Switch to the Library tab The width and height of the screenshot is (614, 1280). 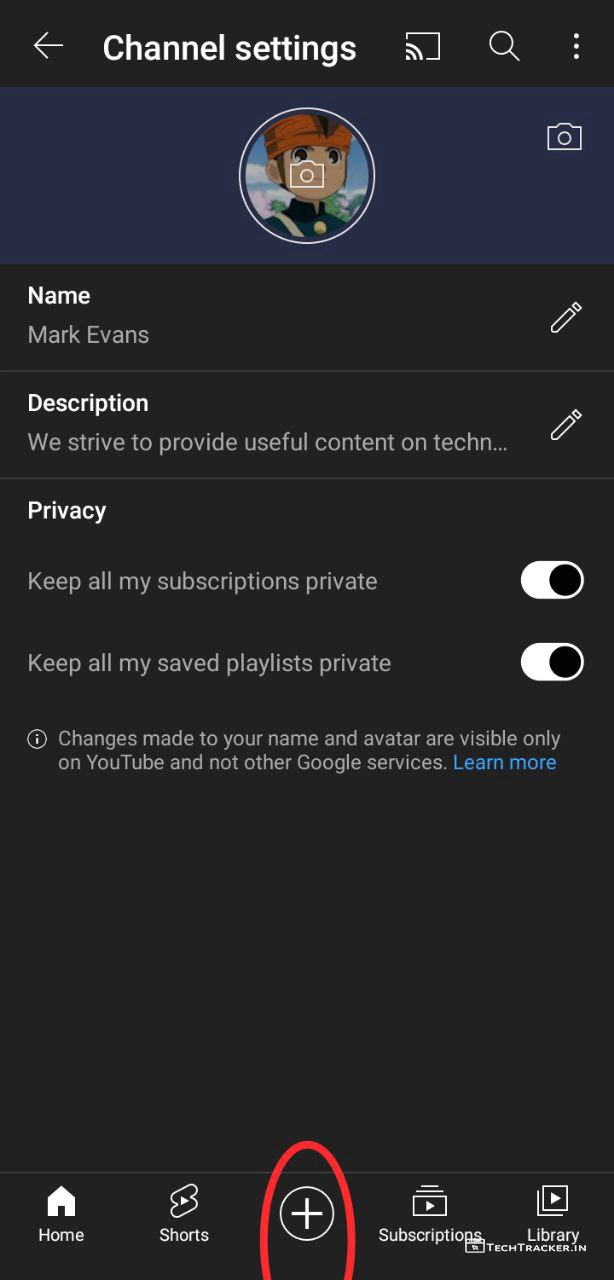coord(552,1212)
